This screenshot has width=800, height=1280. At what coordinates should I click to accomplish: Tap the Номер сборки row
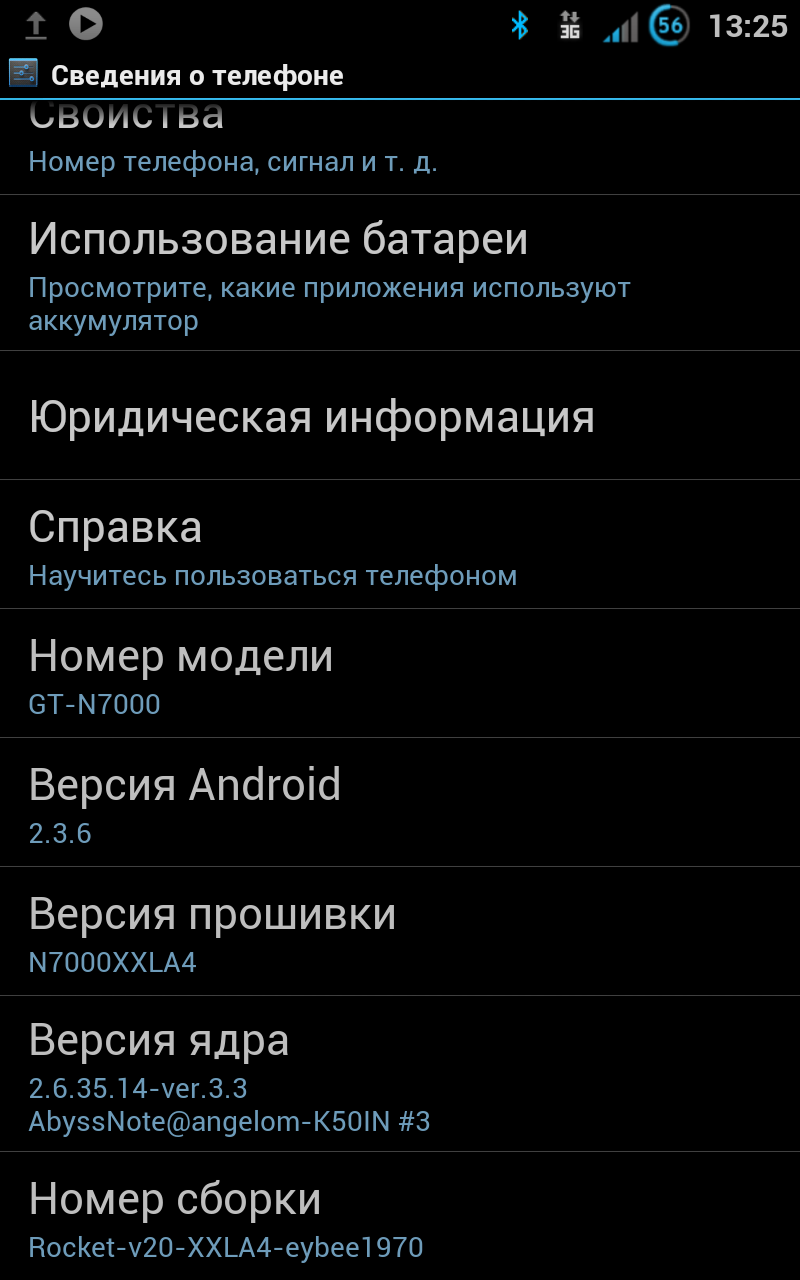(x=400, y=1218)
